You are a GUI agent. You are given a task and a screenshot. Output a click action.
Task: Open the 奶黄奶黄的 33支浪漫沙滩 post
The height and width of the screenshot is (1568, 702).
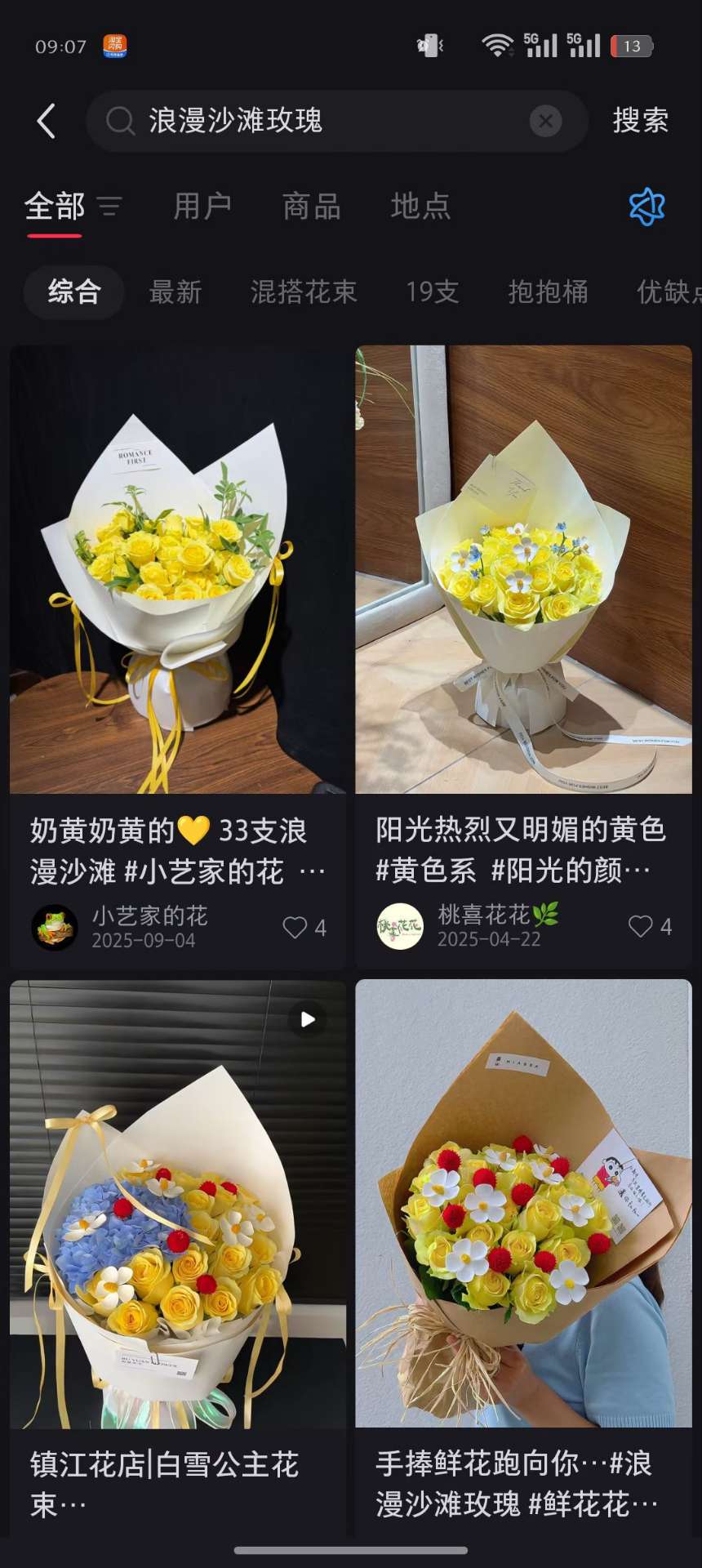[177, 569]
